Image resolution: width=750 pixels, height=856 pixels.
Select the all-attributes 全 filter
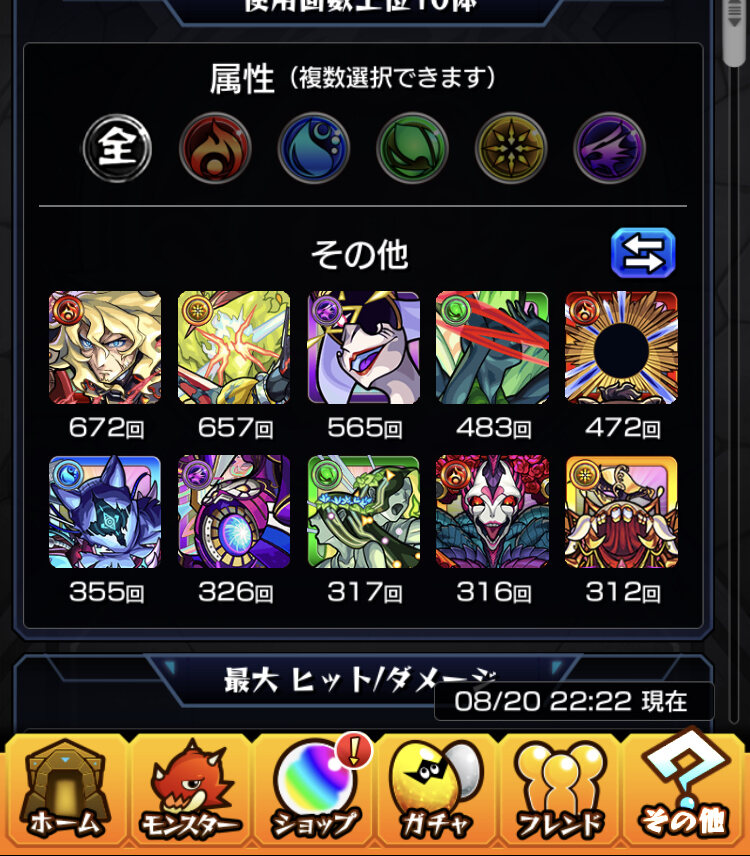pyautogui.click(x=117, y=148)
